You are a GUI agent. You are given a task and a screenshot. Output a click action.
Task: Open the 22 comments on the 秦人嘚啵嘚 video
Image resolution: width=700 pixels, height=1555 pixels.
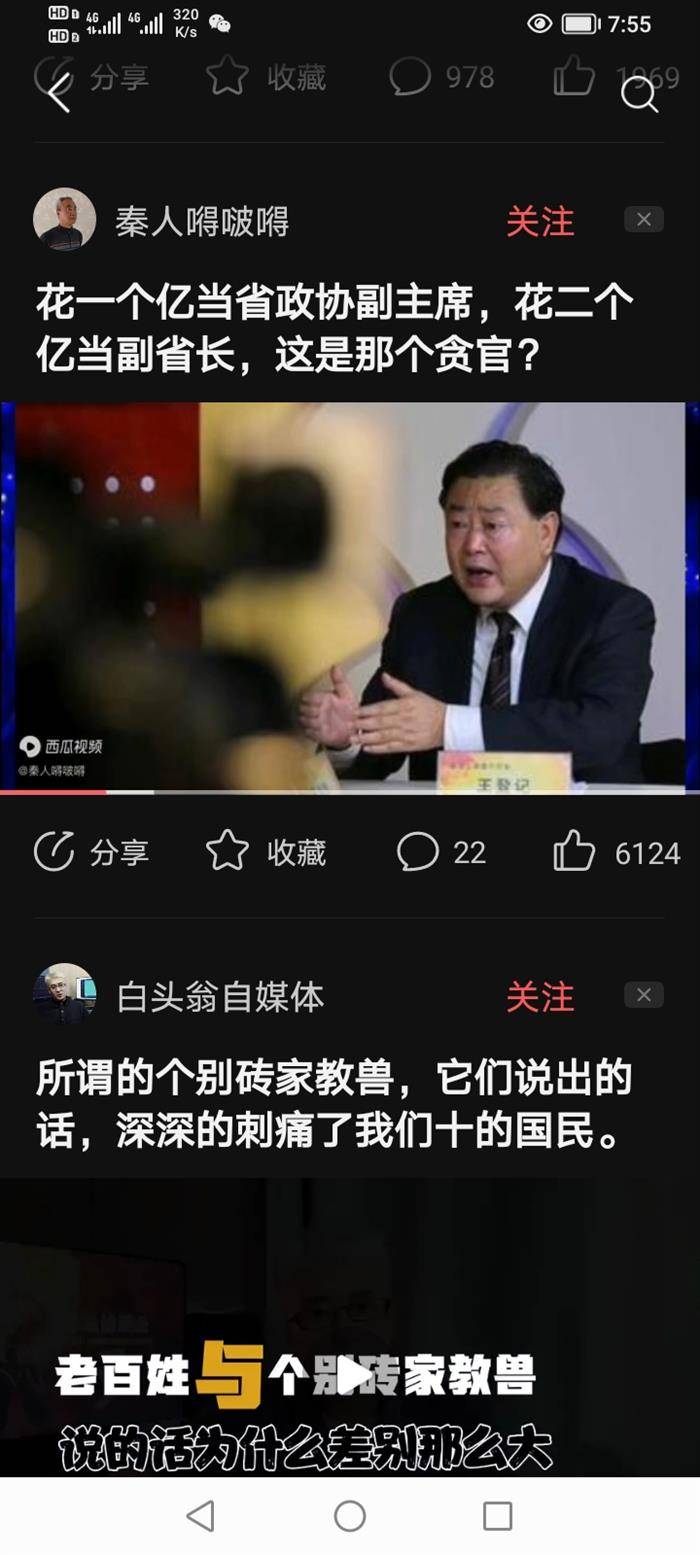click(x=441, y=852)
